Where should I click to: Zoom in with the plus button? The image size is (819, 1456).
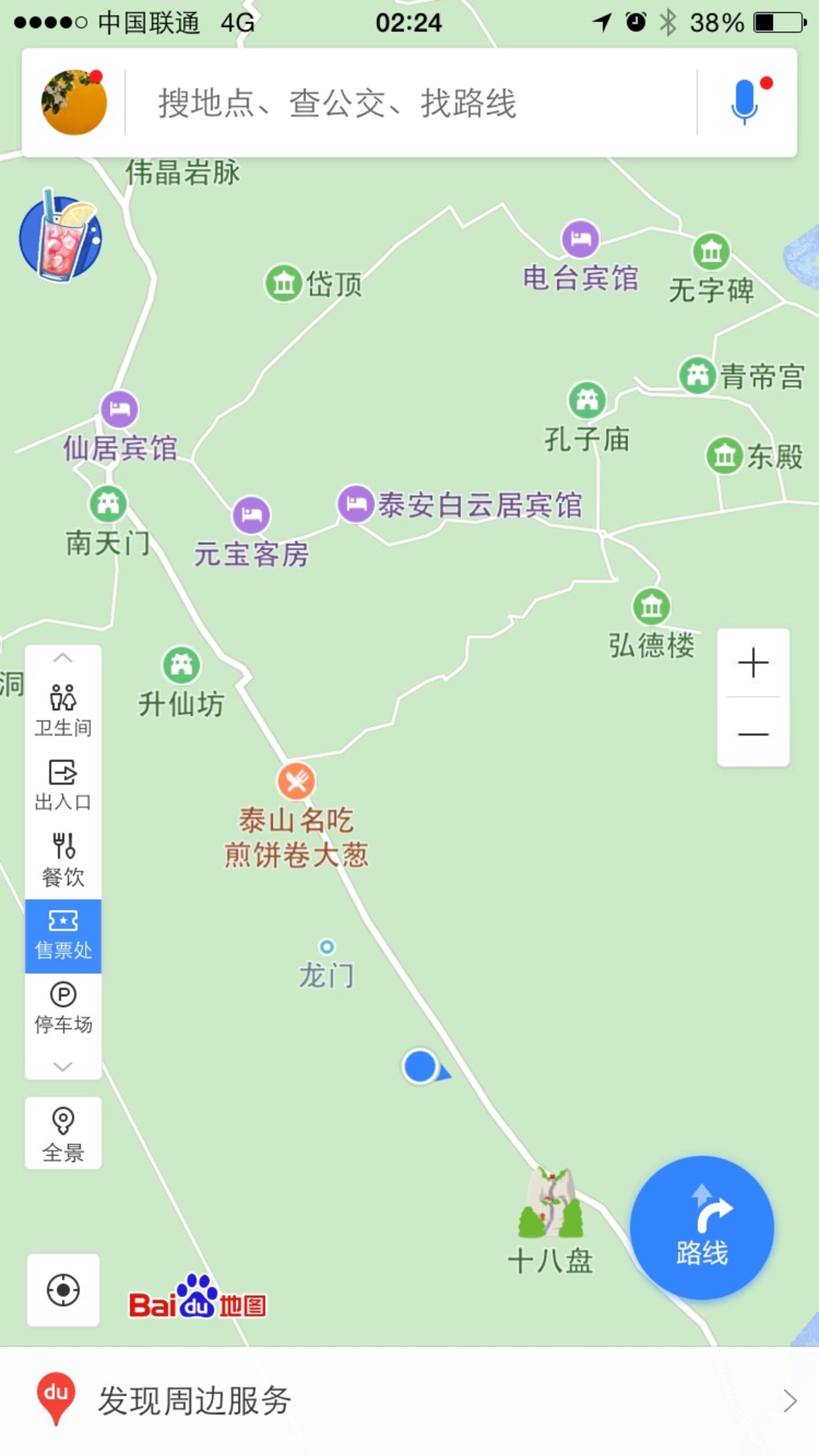click(x=753, y=663)
